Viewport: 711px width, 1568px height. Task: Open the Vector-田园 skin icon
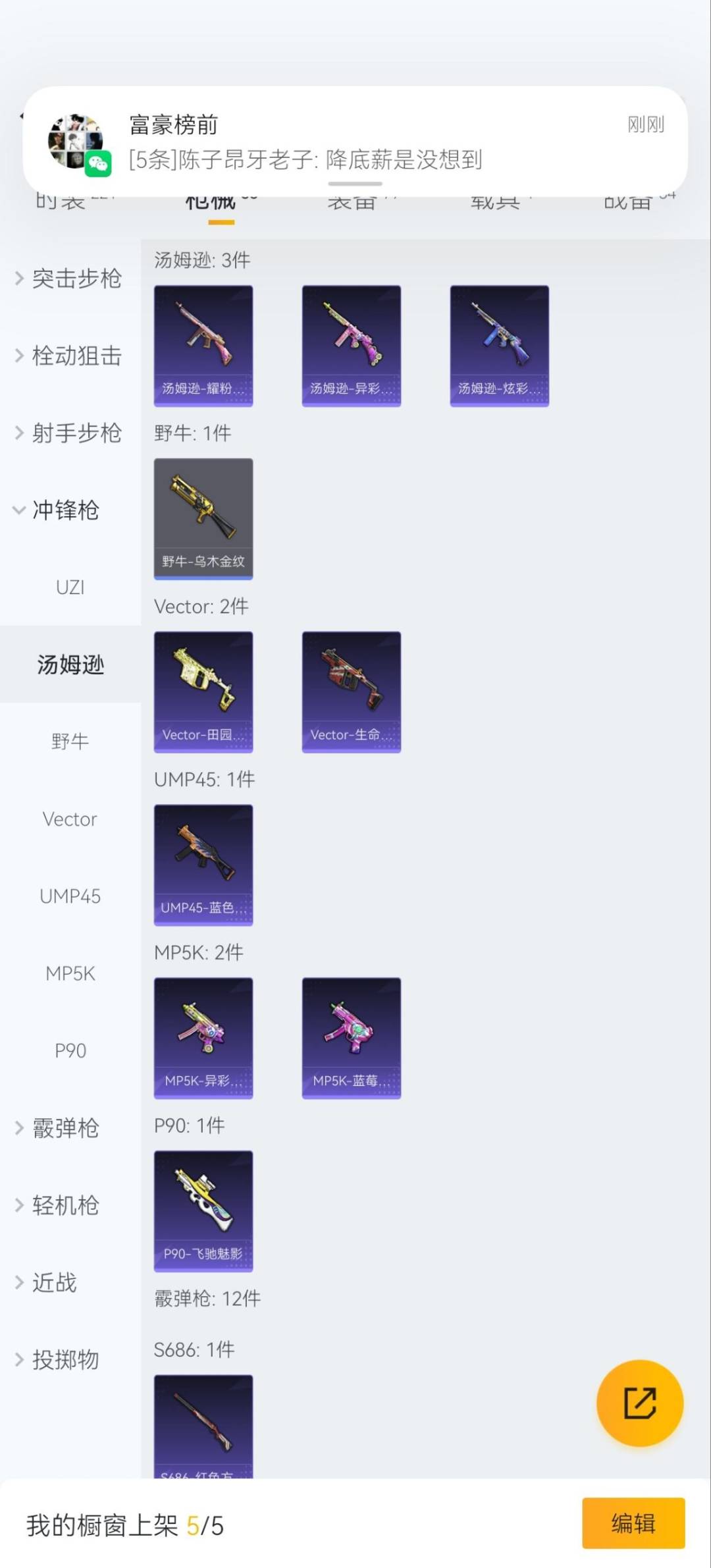click(203, 689)
